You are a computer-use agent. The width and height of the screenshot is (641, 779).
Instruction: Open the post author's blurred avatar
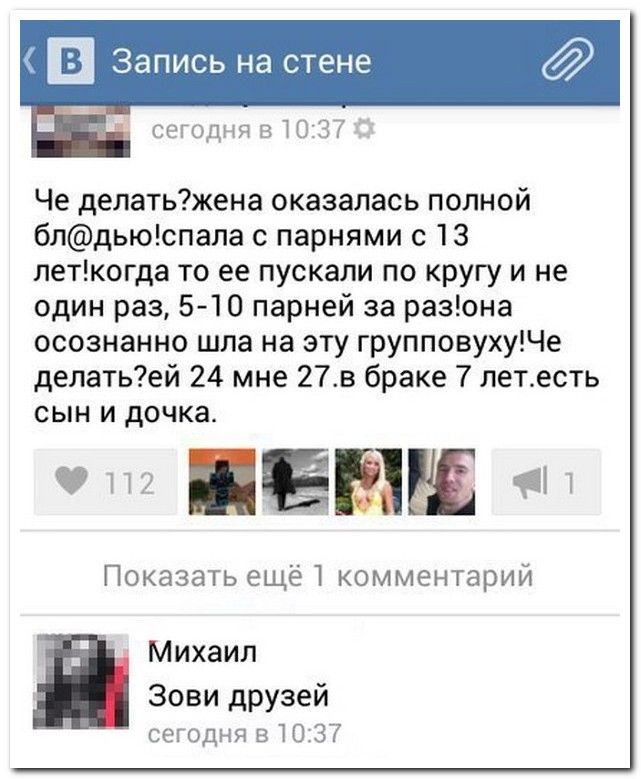pyautogui.click(x=81, y=130)
